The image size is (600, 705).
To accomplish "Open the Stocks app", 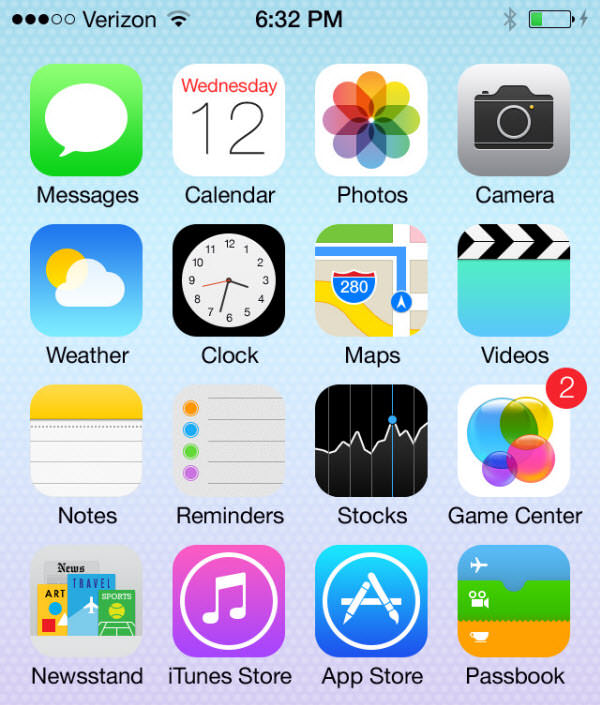I will 371,440.
